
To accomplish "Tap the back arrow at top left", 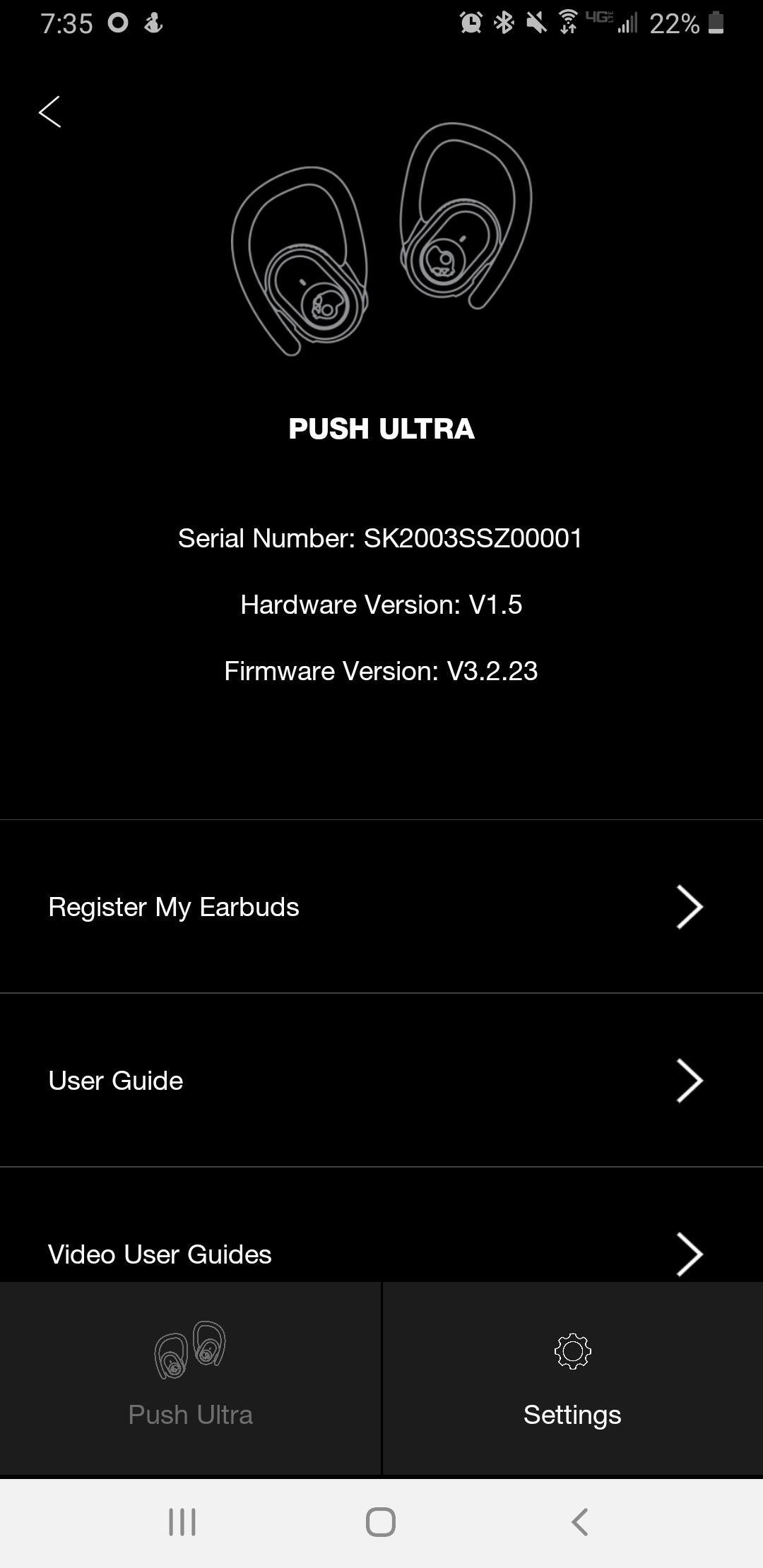I will pyautogui.click(x=50, y=112).
